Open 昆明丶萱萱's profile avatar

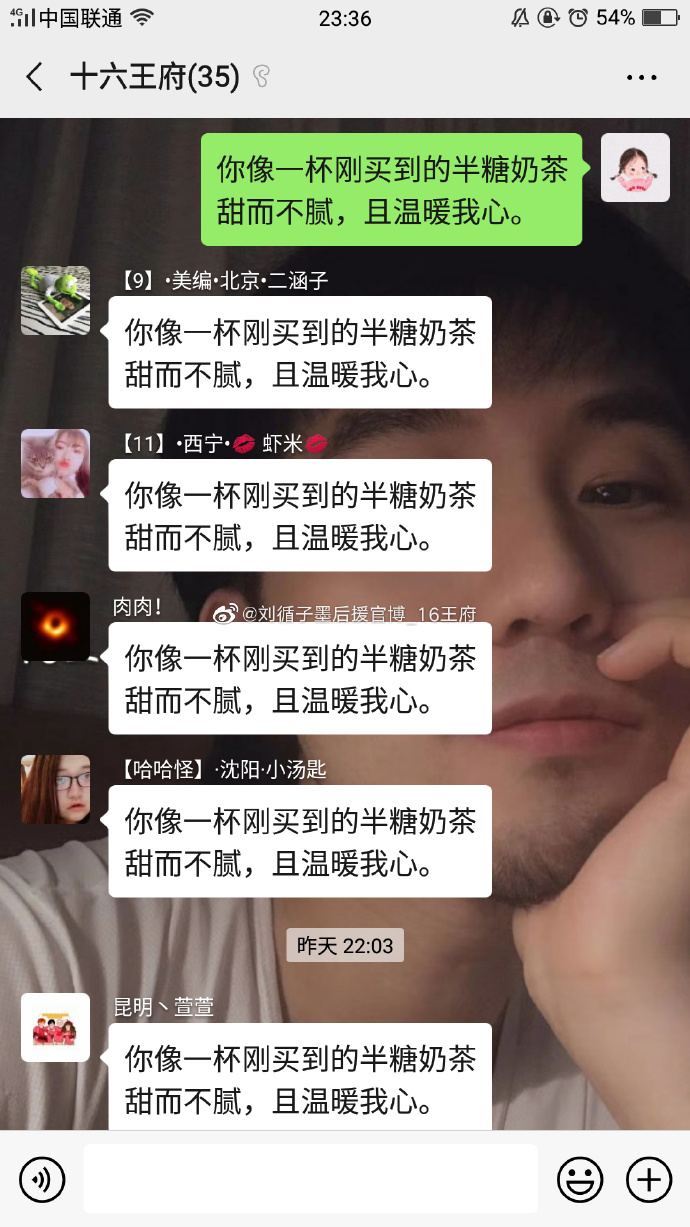pos(56,1027)
